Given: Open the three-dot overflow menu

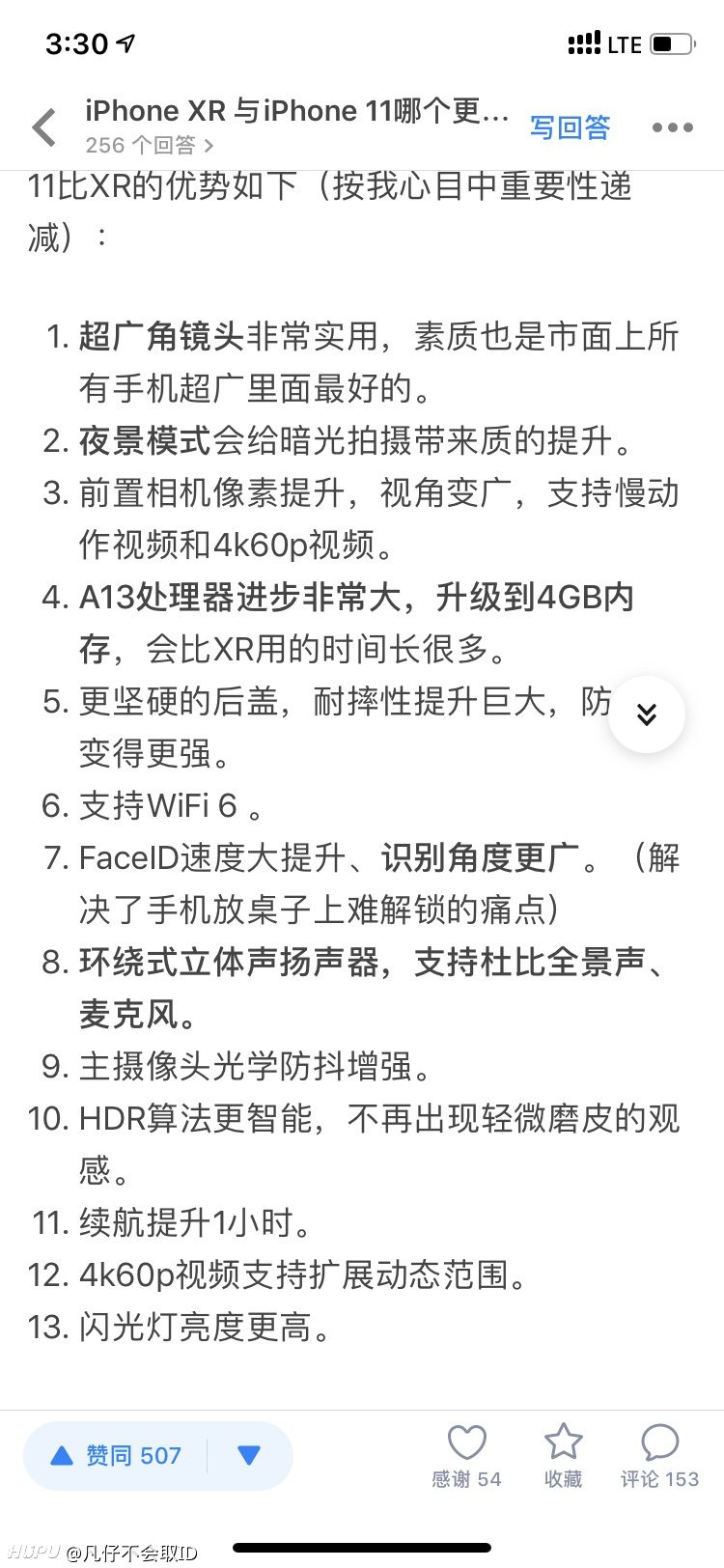Looking at the screenshot, I should 673,127.
